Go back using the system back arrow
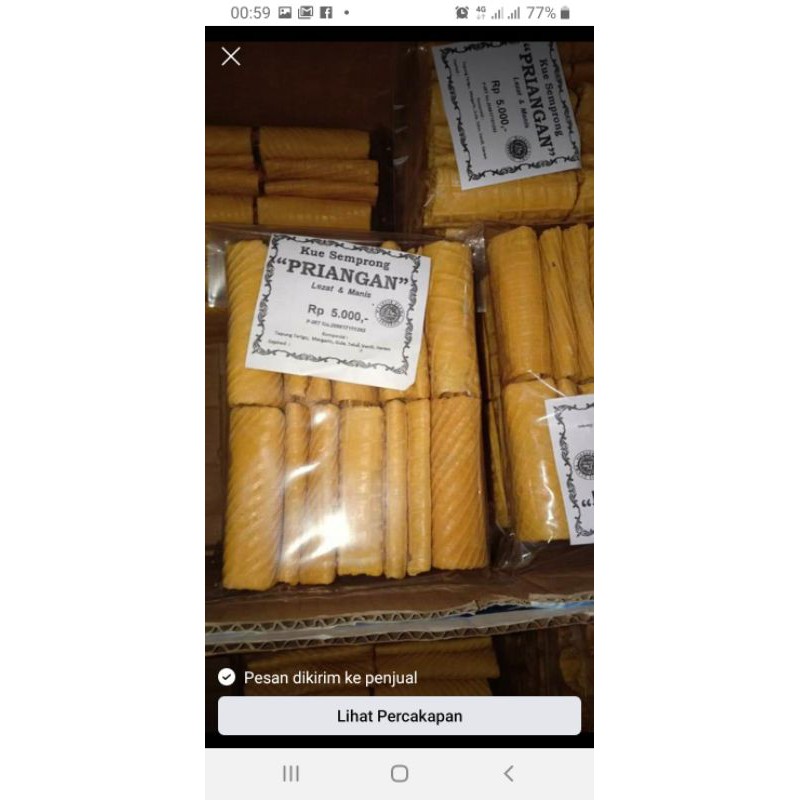This screenshot has height=800, width=800. click(508, 773)
